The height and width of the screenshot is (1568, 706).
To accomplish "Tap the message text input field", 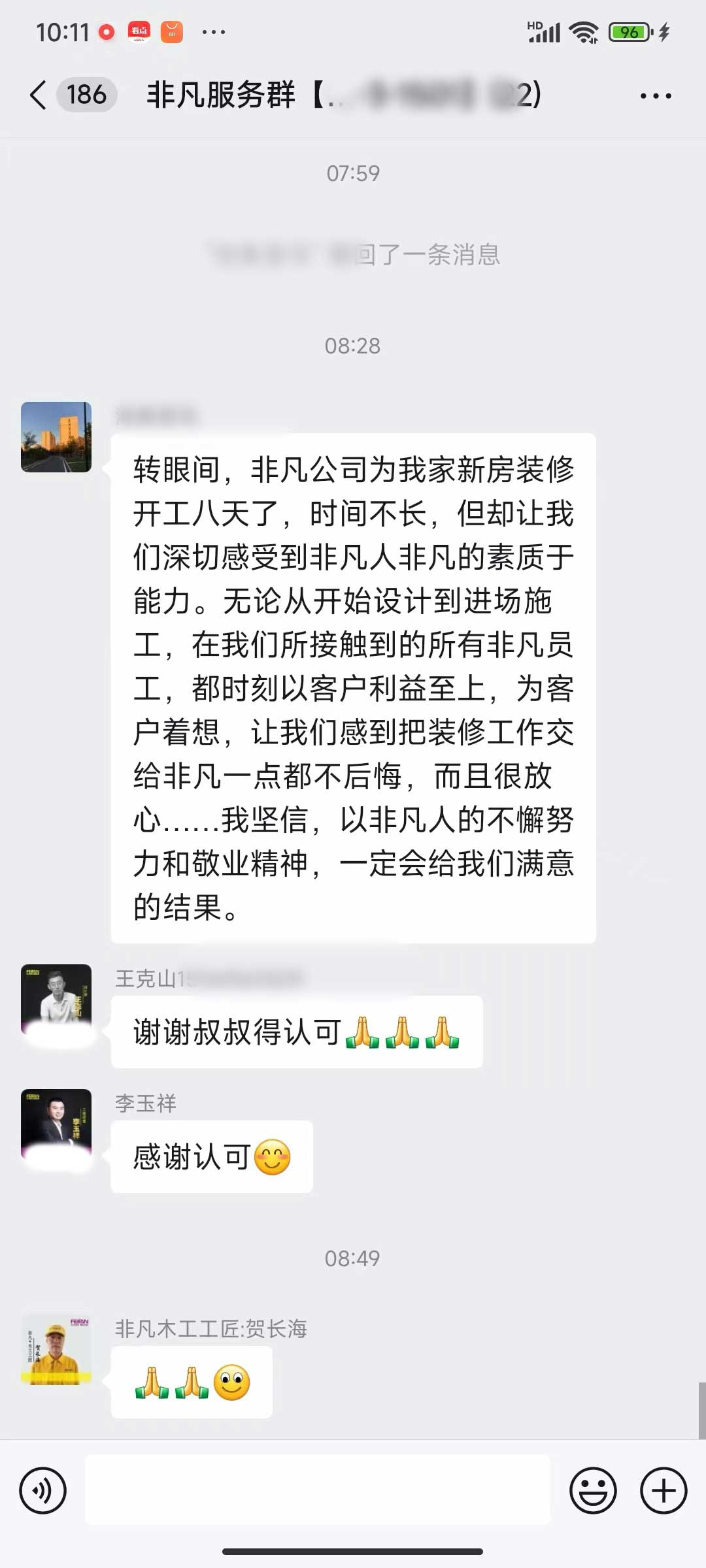I will [318, 1490].
